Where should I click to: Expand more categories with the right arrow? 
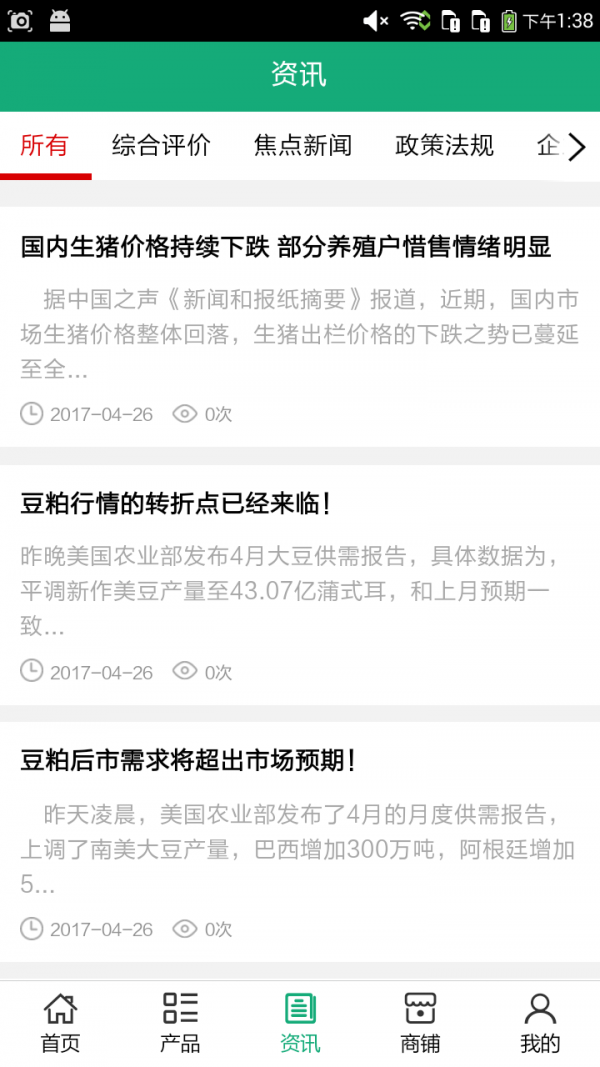pos(577,148)
